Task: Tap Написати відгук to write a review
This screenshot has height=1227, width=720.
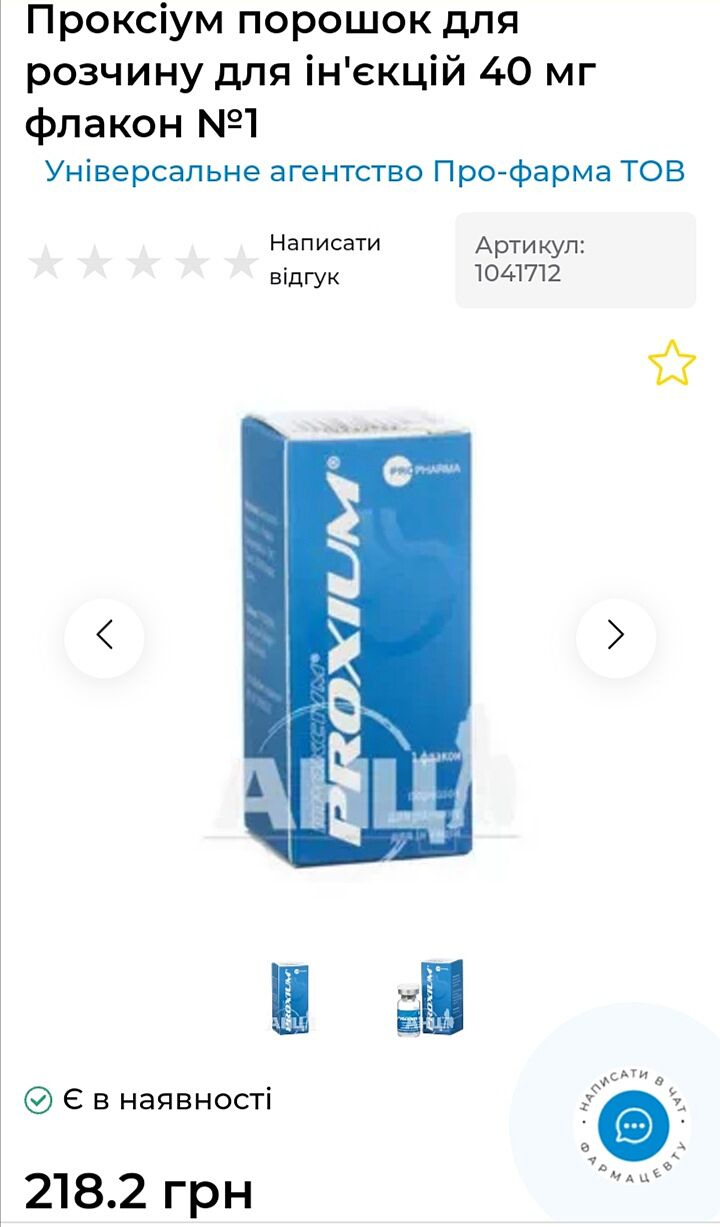Action: (324, 259)
